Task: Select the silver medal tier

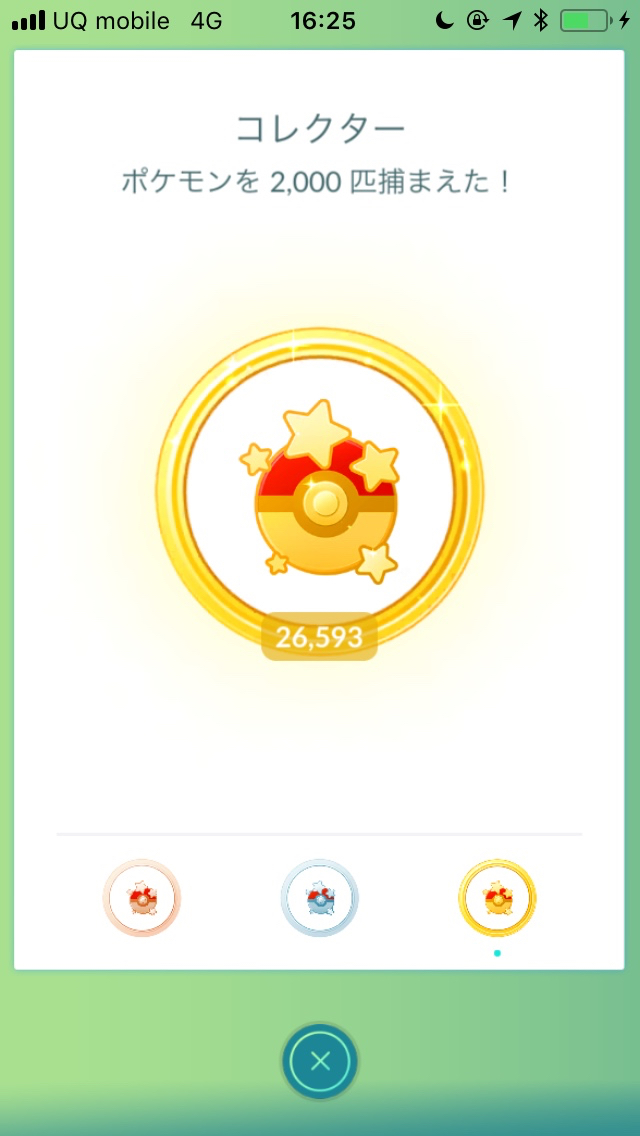Action: click(319, 899)
